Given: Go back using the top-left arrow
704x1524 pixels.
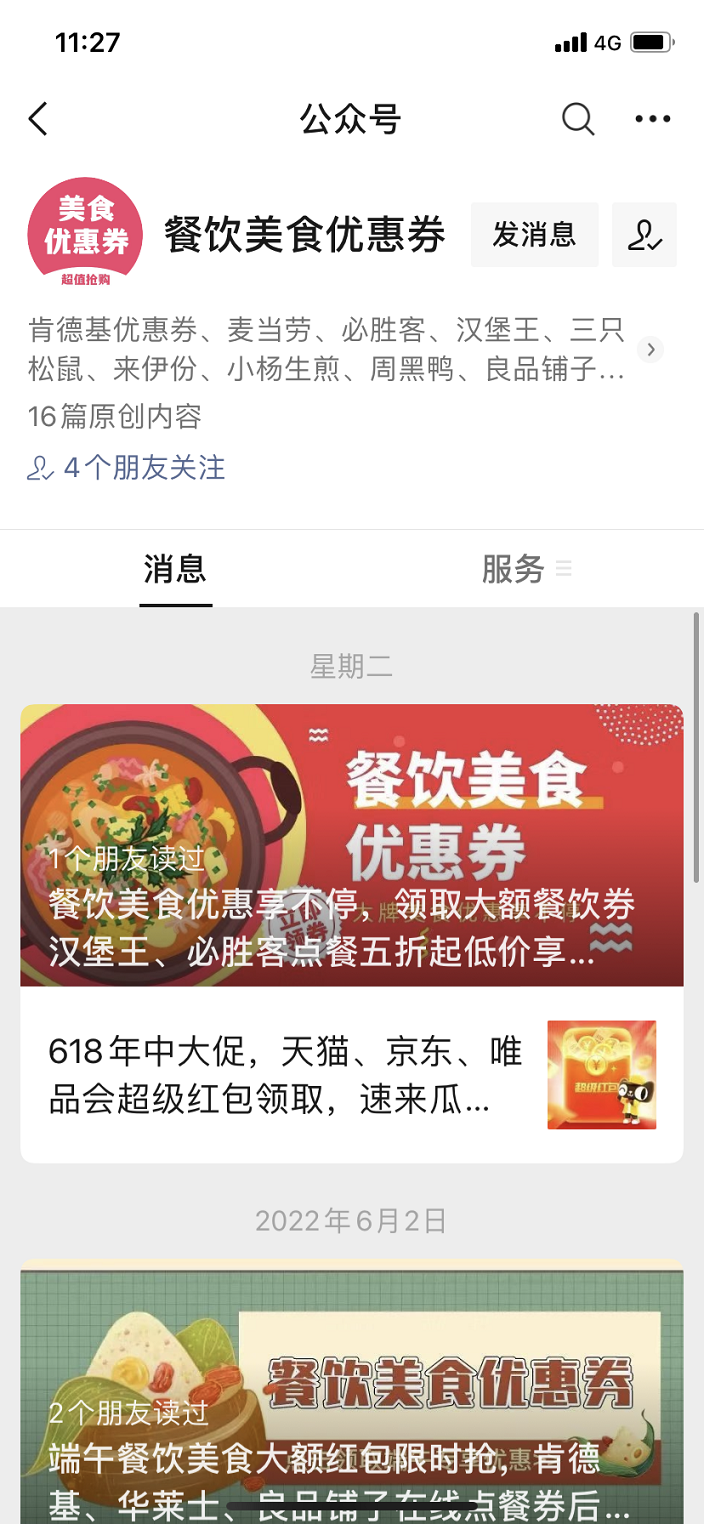Looking at the screenshot, I should (38, 120).
